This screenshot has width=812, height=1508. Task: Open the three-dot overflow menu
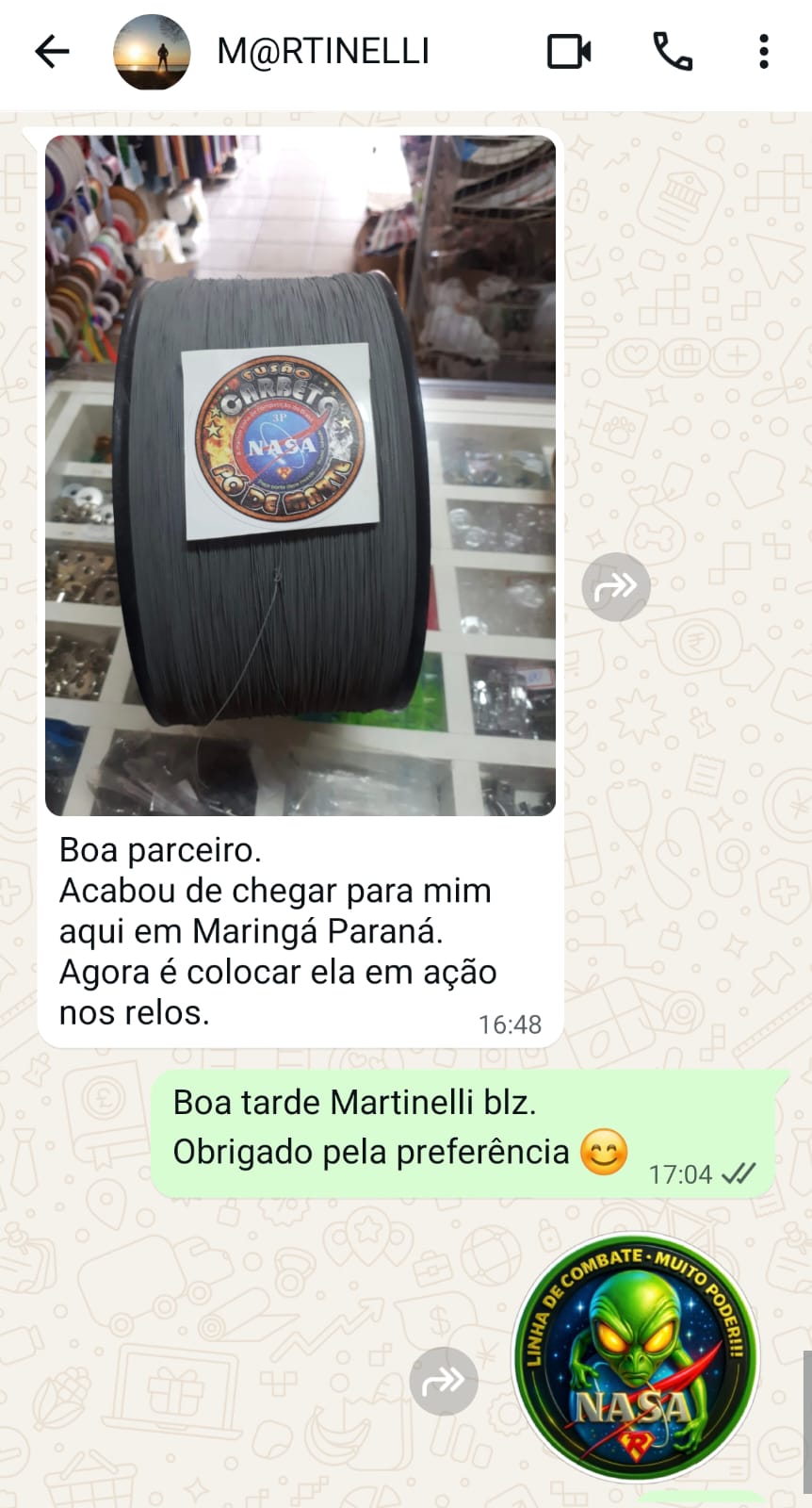[763, 52]
